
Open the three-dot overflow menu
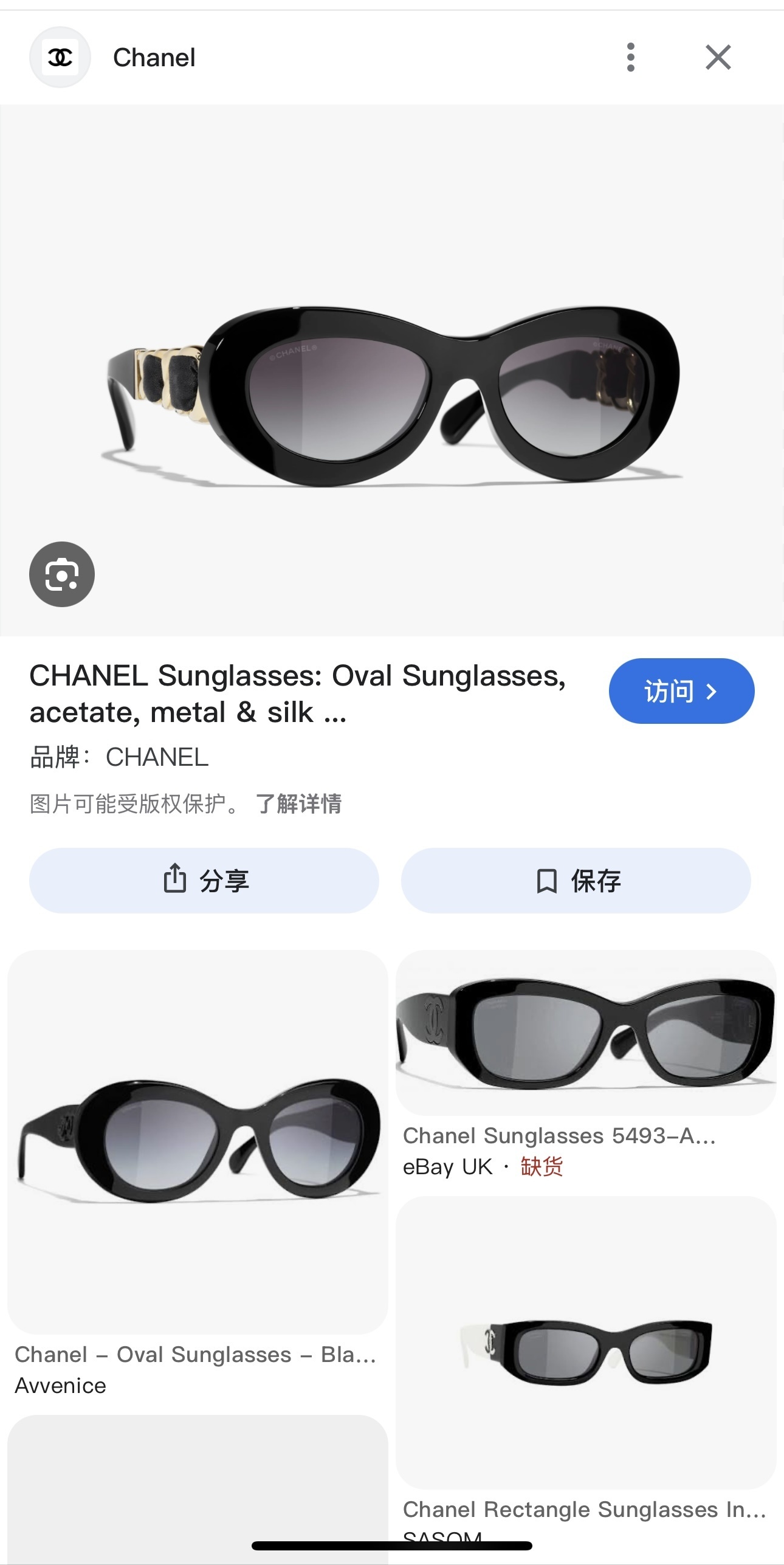[631, 57]
